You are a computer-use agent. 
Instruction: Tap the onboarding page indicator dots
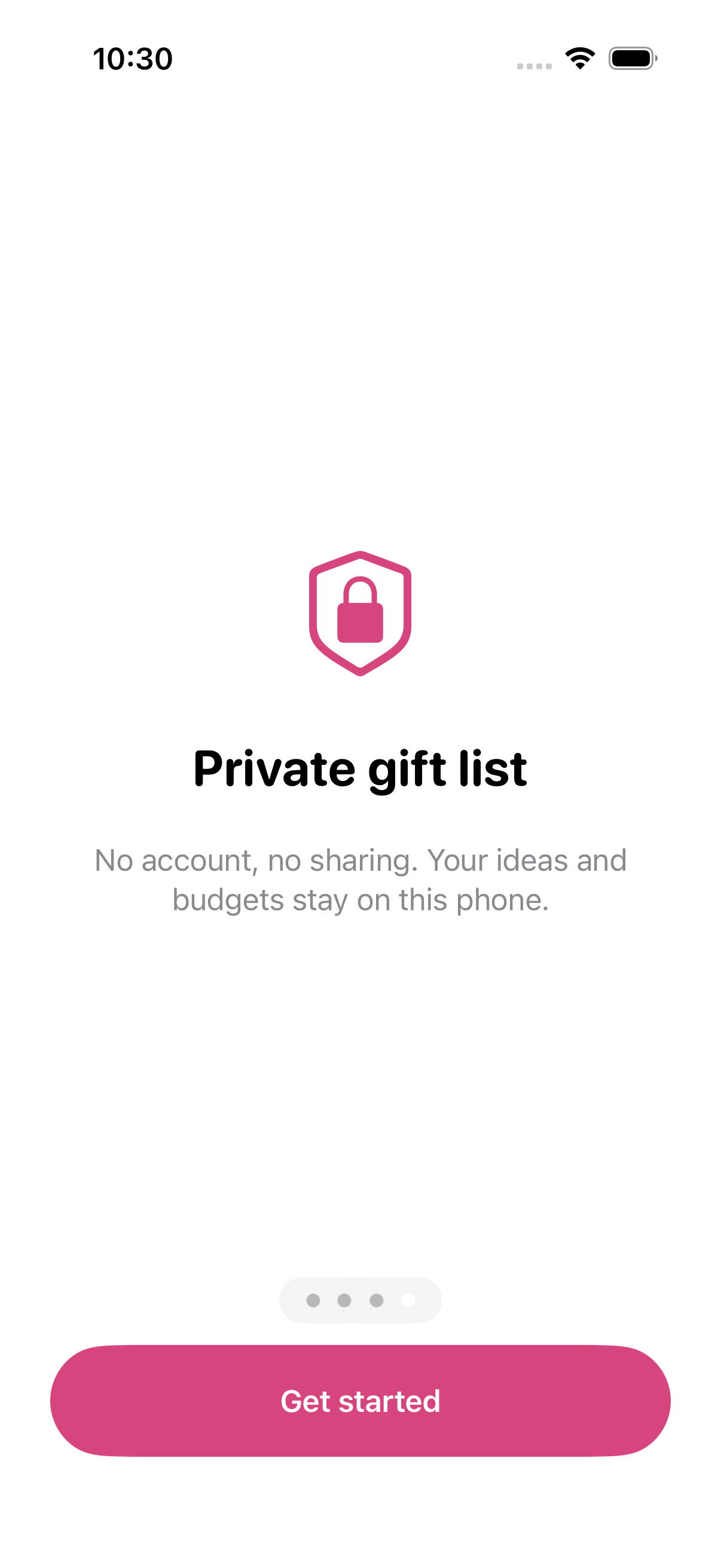coord(360,1300)
